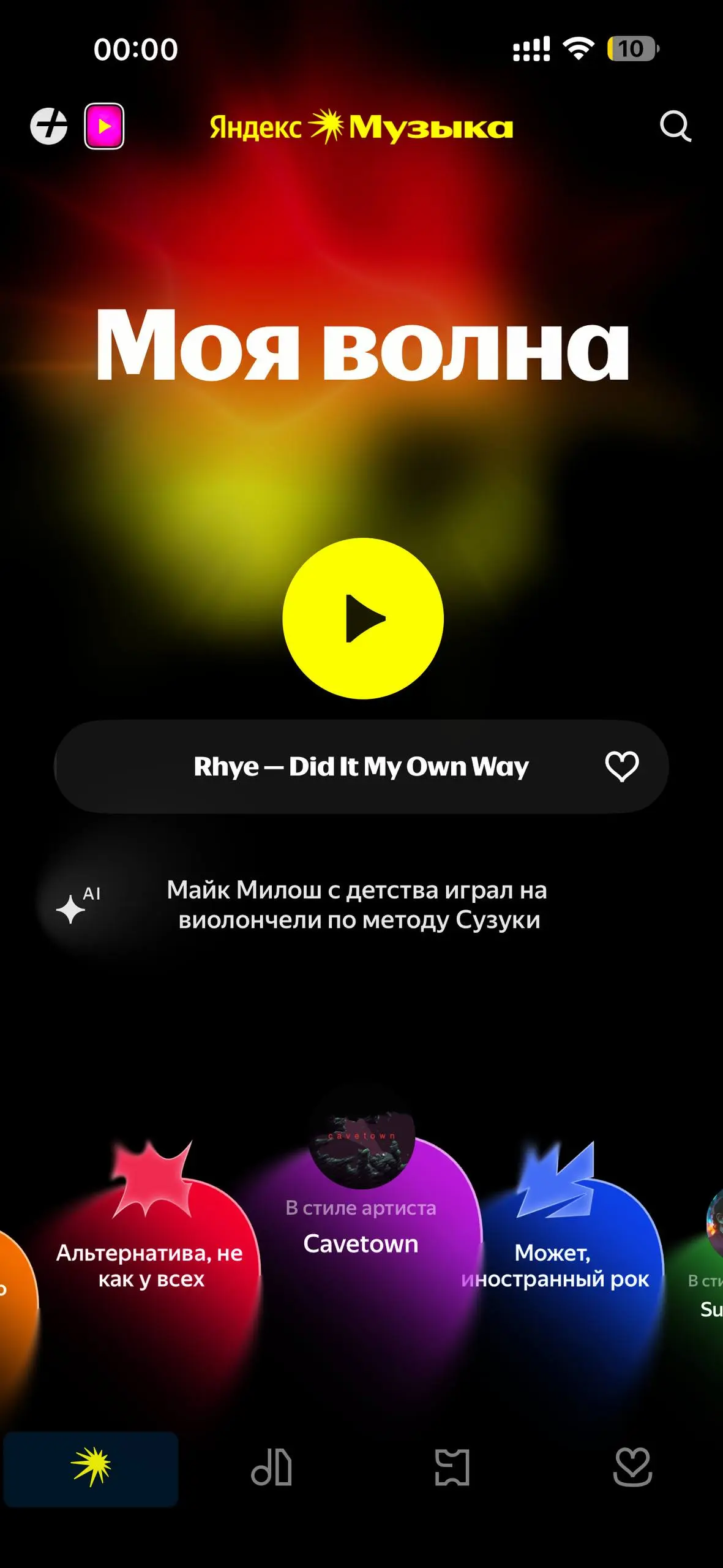Like the track Did It My Own Way

pos(621,766)
